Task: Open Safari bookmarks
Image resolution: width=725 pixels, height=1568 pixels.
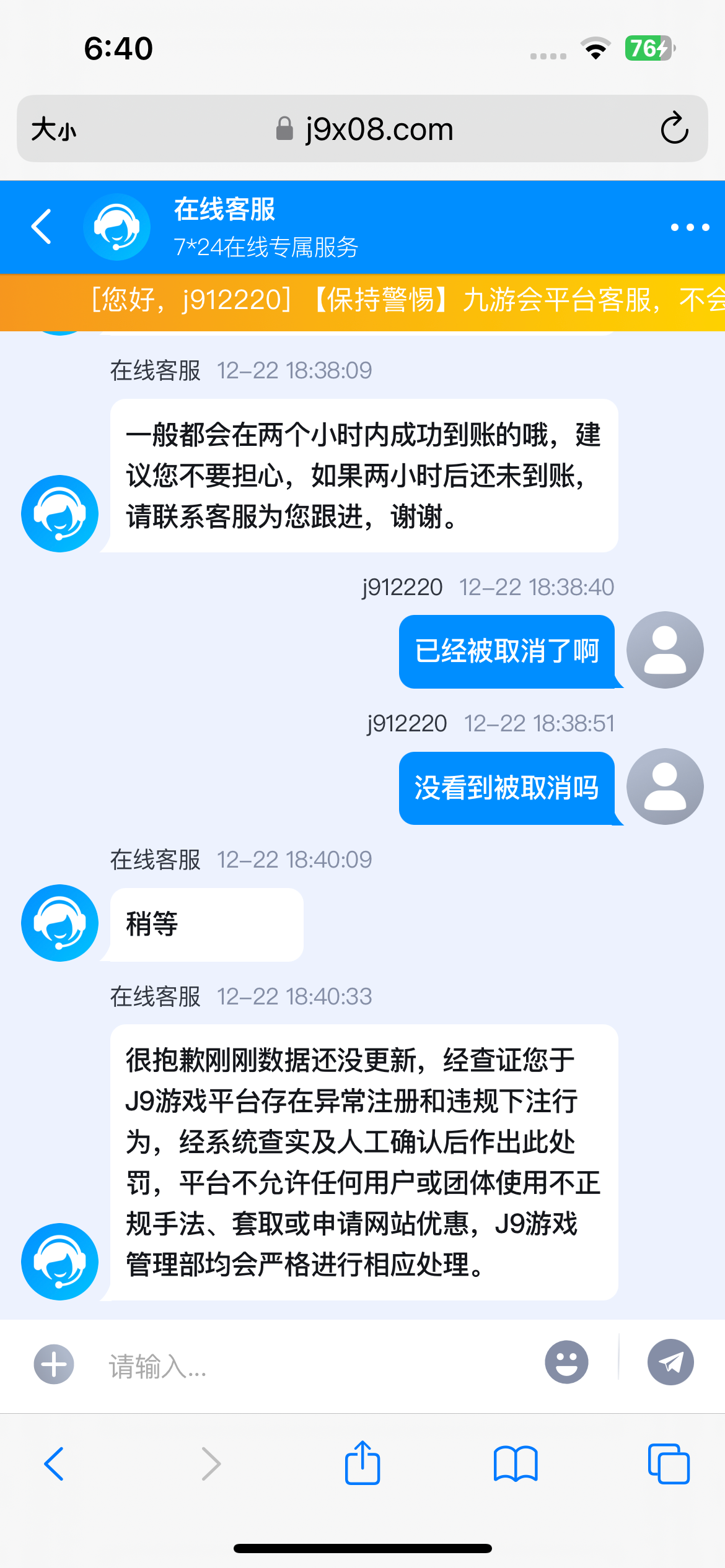Action: 516,1464
